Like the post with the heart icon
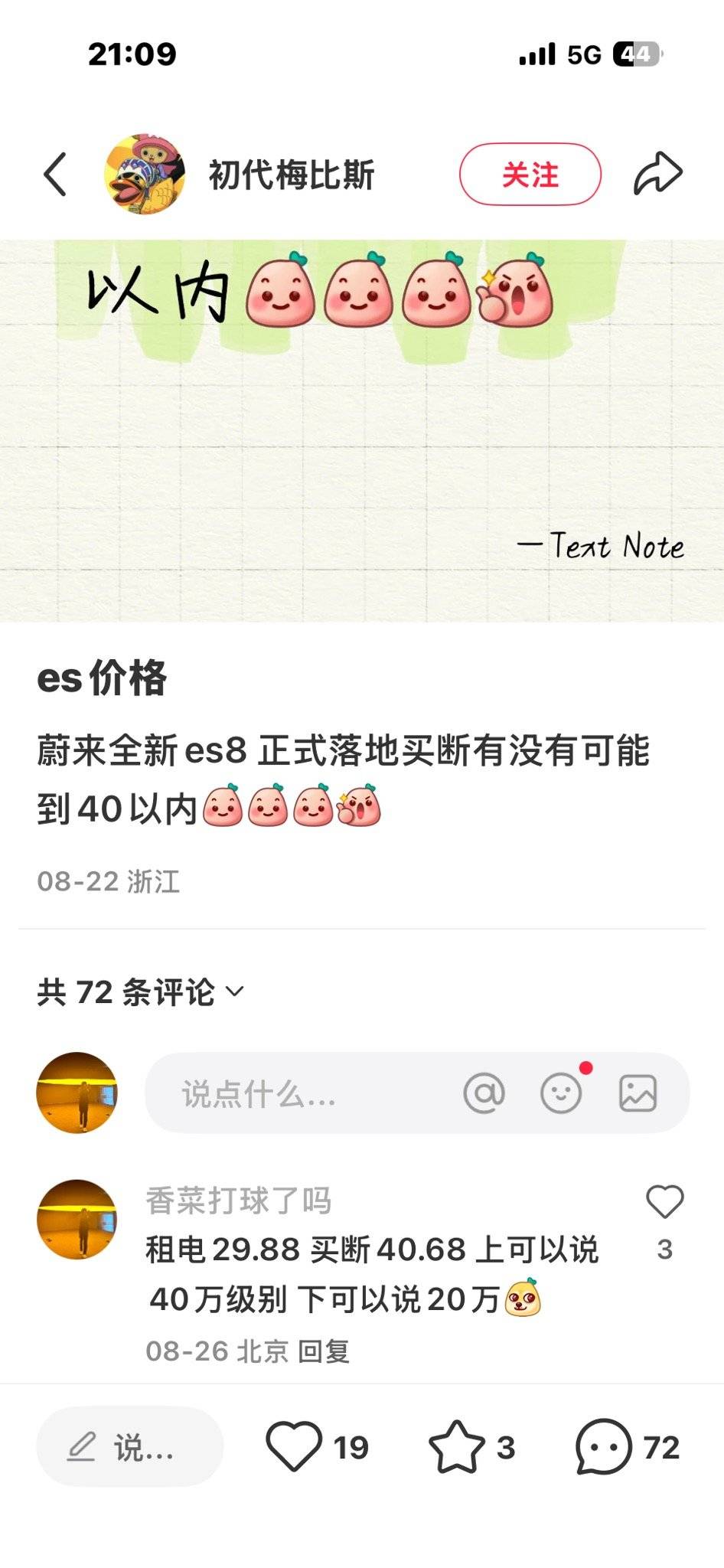Viewport: 724px width, 1568px height. pyautogui.click(x=294, y=1447)
